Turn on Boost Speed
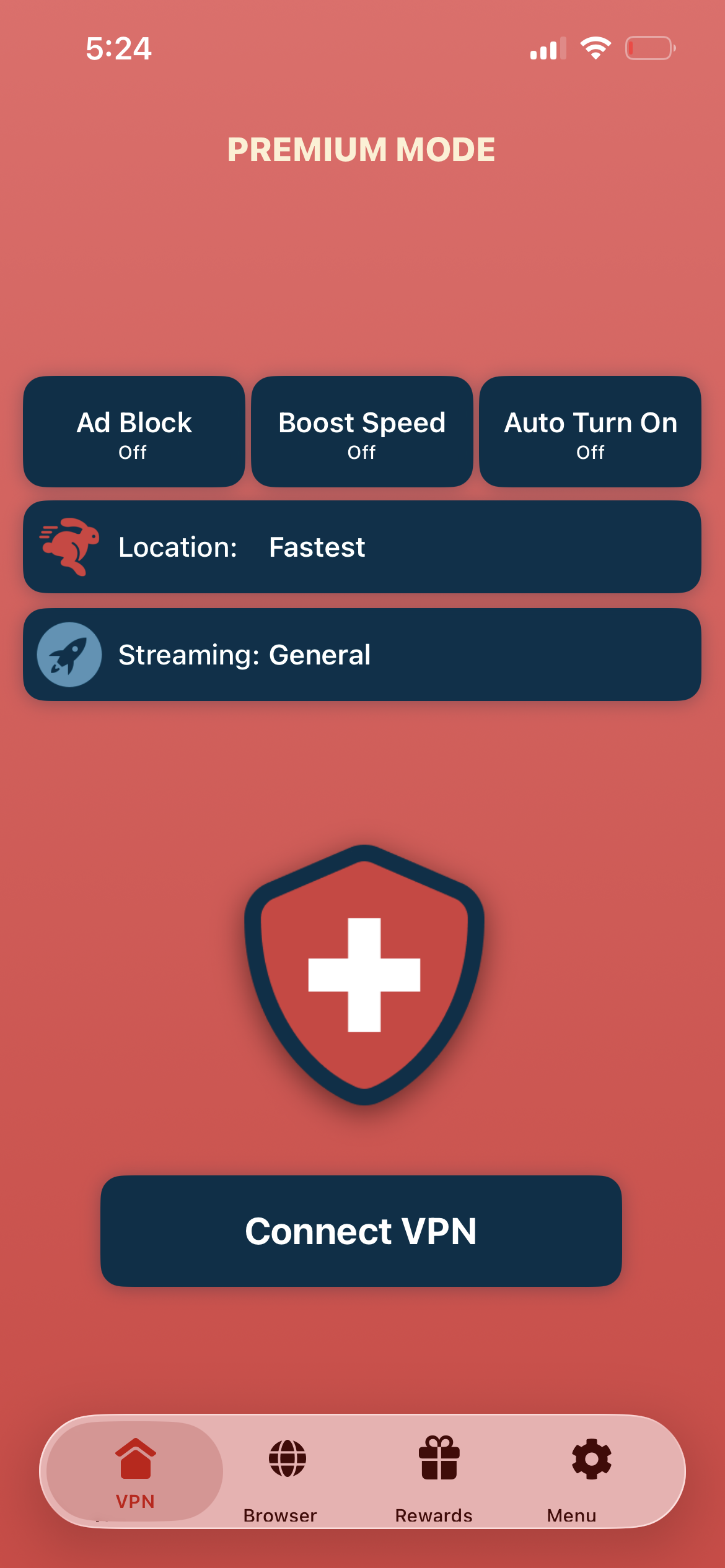 coord(362,432)
